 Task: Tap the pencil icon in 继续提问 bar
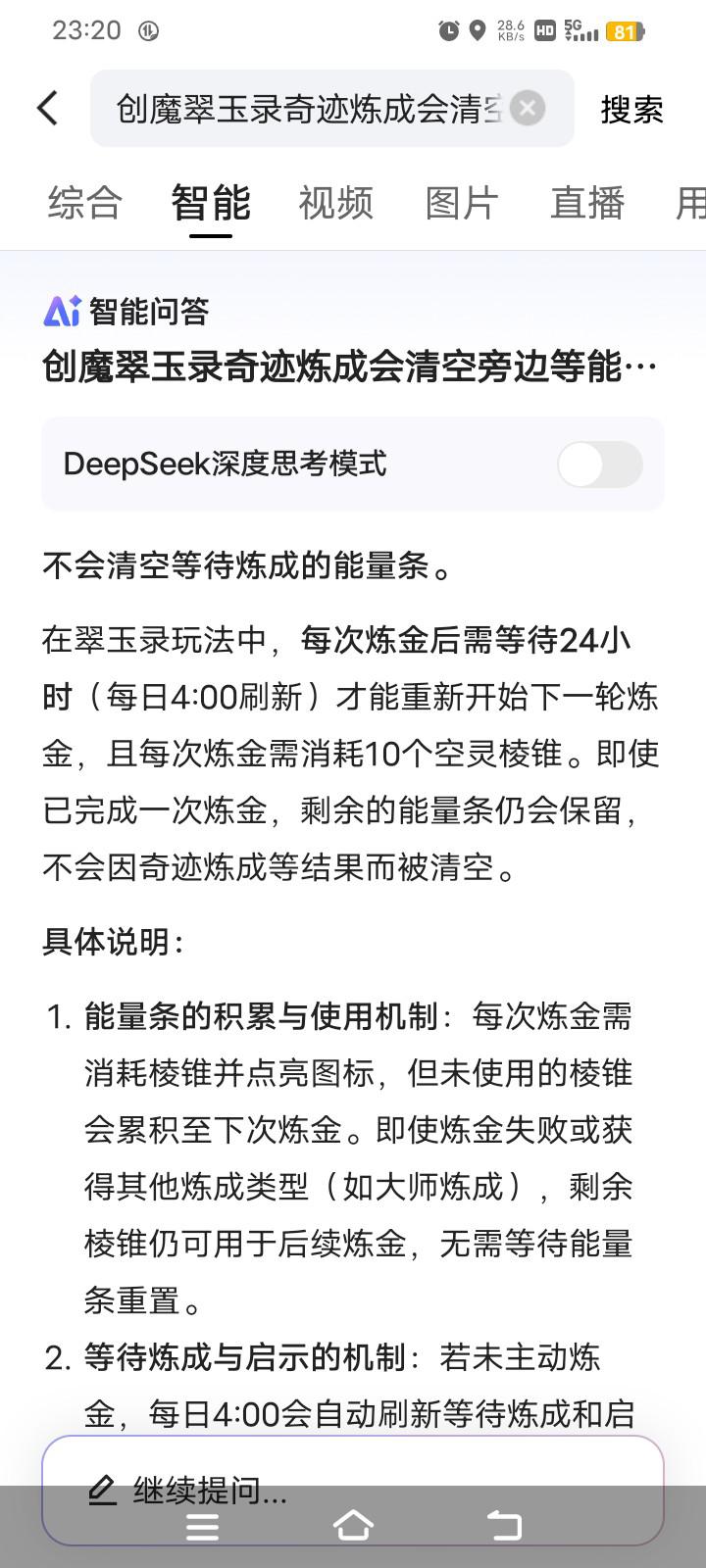[x=102, y=1490]
